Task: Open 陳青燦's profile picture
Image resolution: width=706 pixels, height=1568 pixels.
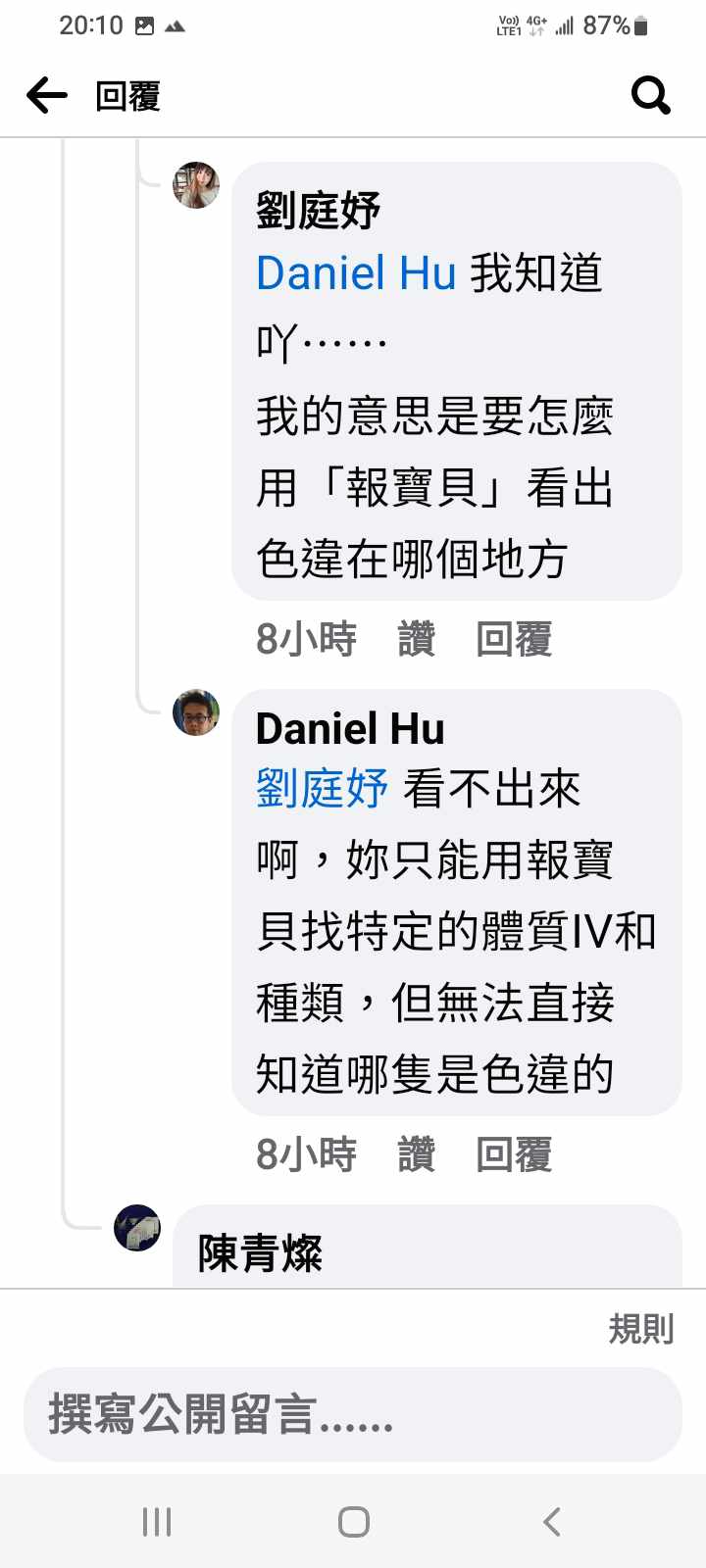Action: (137, 1228)
